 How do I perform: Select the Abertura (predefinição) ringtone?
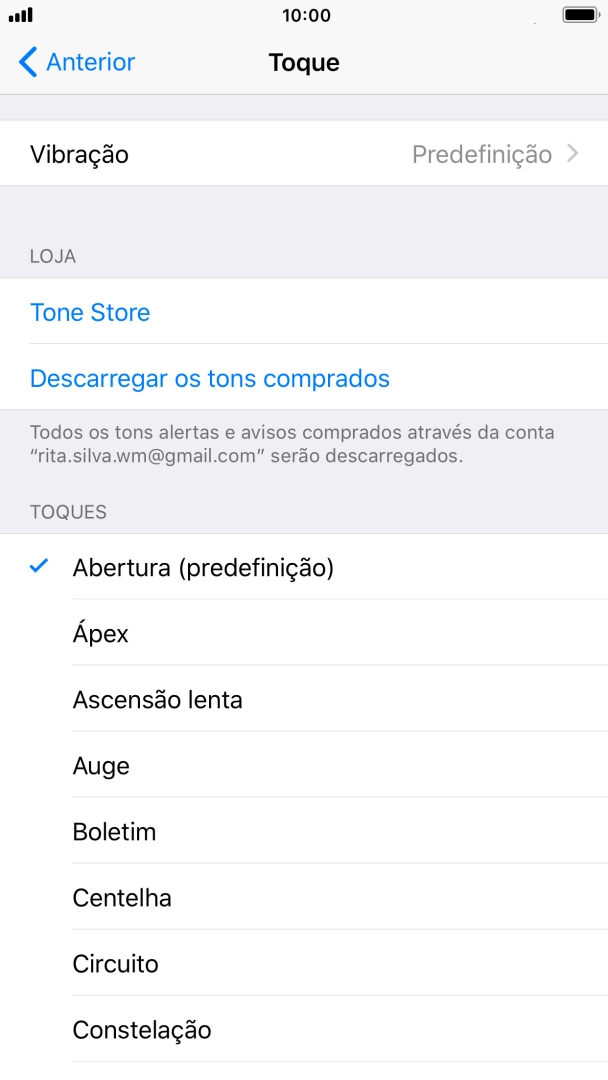304,568
